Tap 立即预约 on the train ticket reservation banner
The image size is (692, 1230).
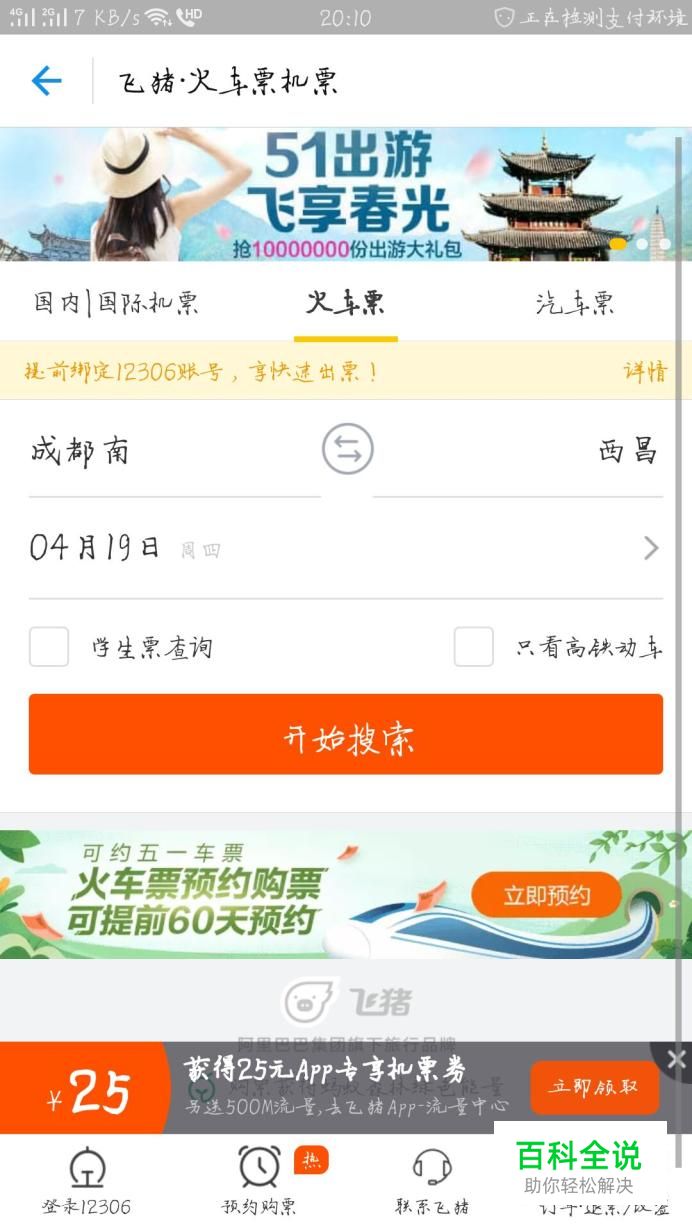point(547,895)
